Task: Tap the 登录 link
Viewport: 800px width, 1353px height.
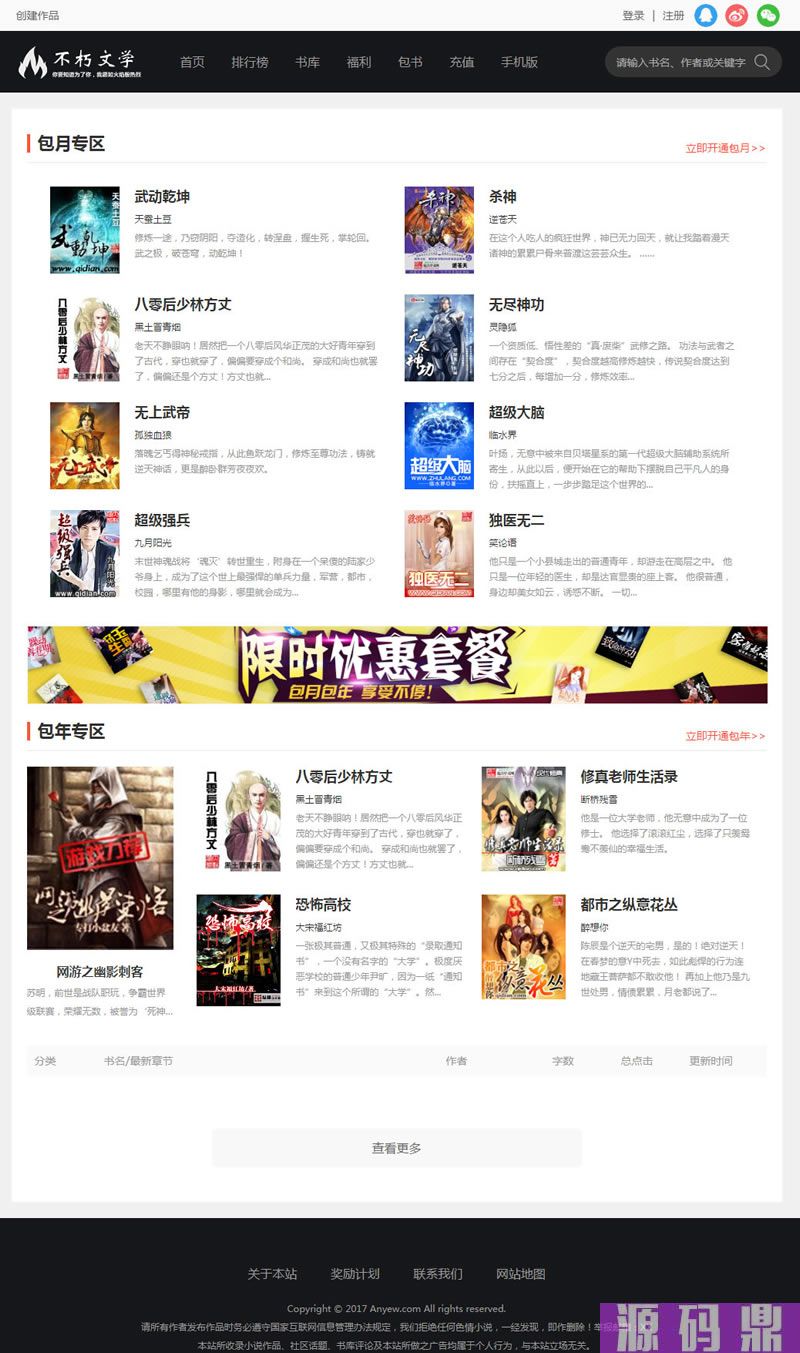Action: 633,16
